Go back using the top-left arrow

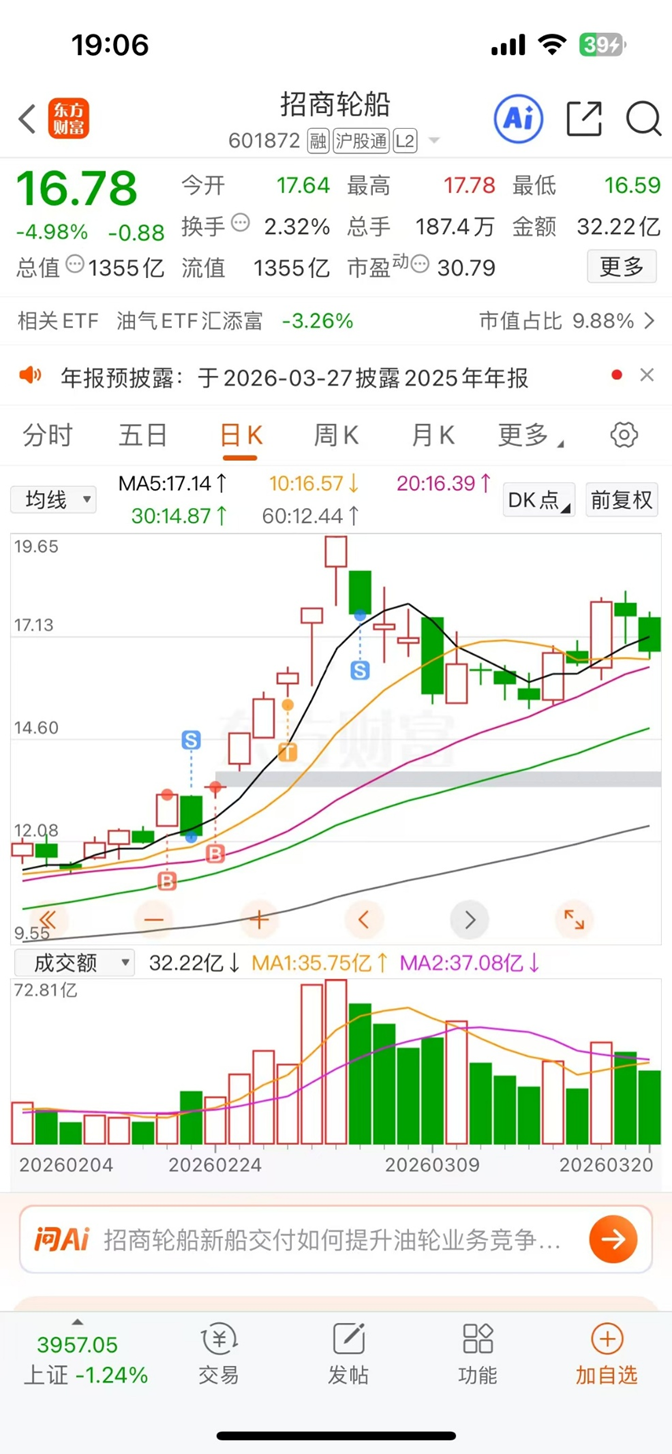(27, 120)
